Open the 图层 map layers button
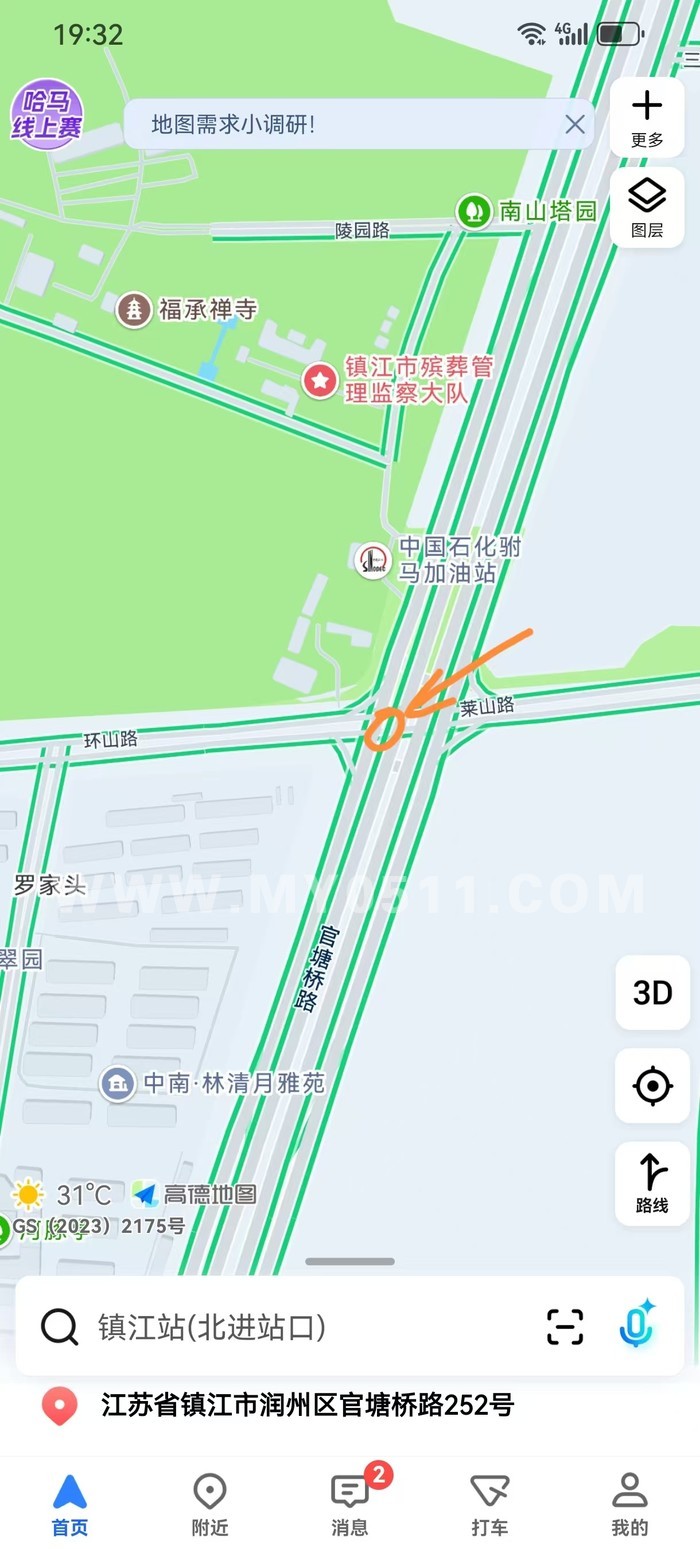This screenshot has width=700, height=1549. click(647, 207)
